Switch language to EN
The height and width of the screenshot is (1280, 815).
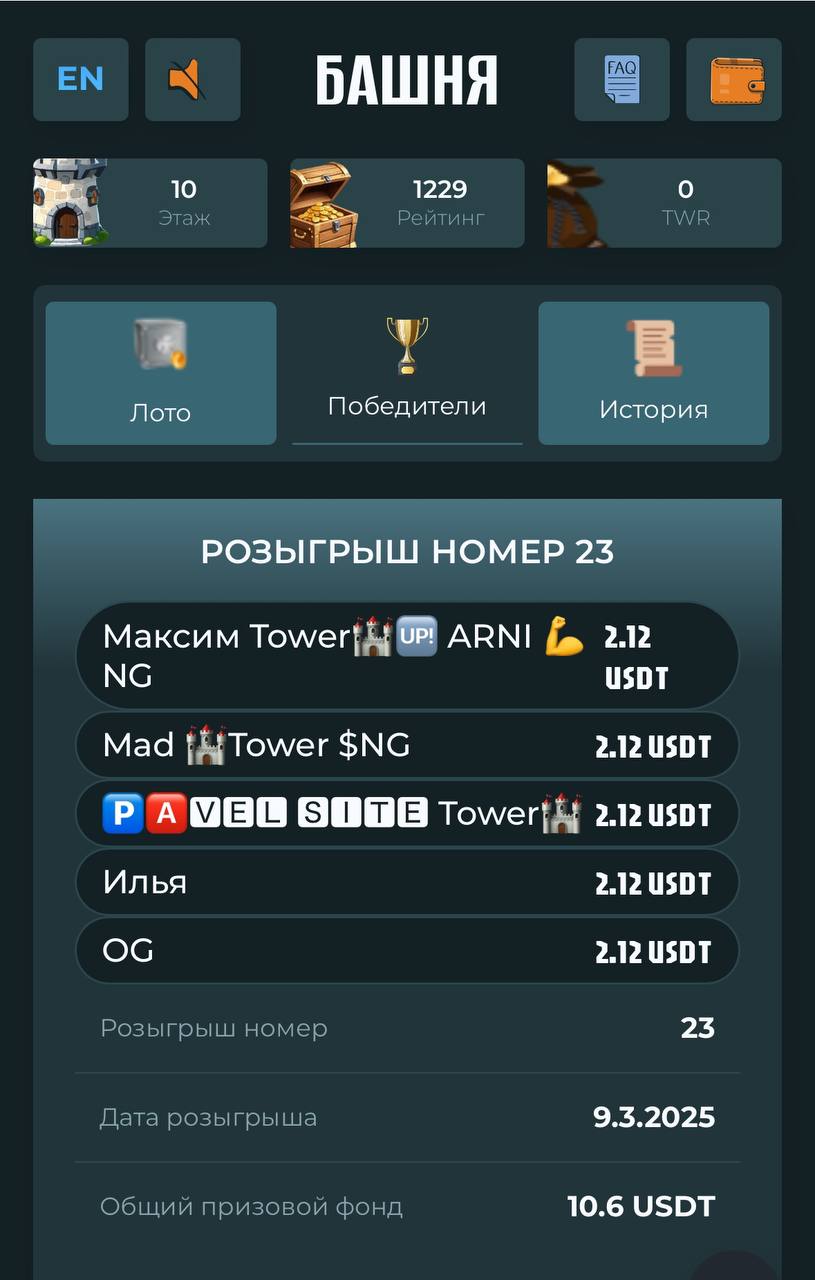pos(81,79)
